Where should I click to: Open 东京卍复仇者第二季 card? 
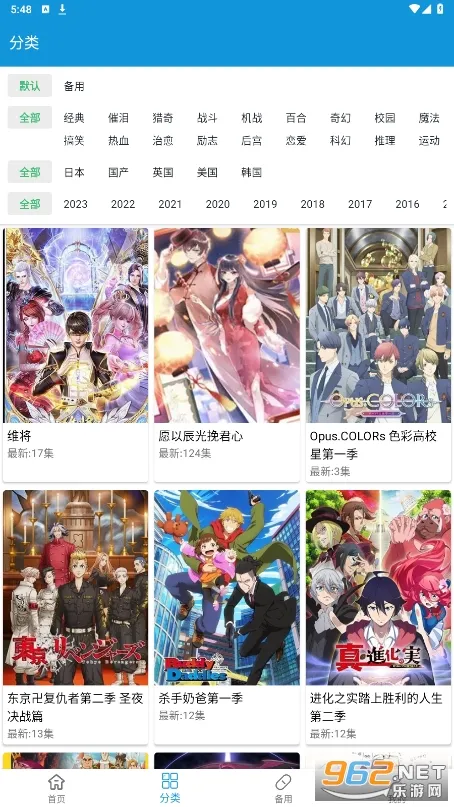coord(75,617)
